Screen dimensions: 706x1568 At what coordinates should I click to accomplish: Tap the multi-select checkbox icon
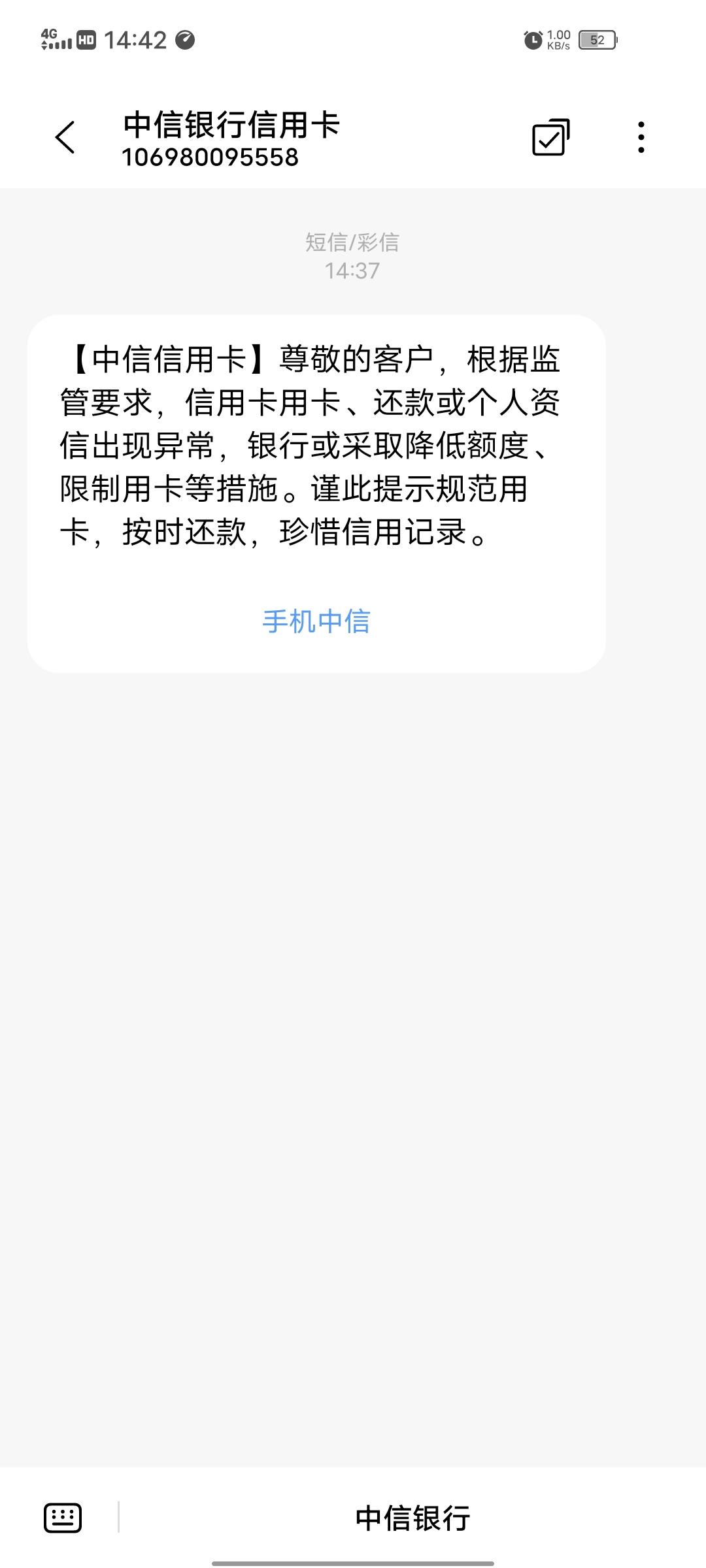pyautogui.click(x=550, y=137)
